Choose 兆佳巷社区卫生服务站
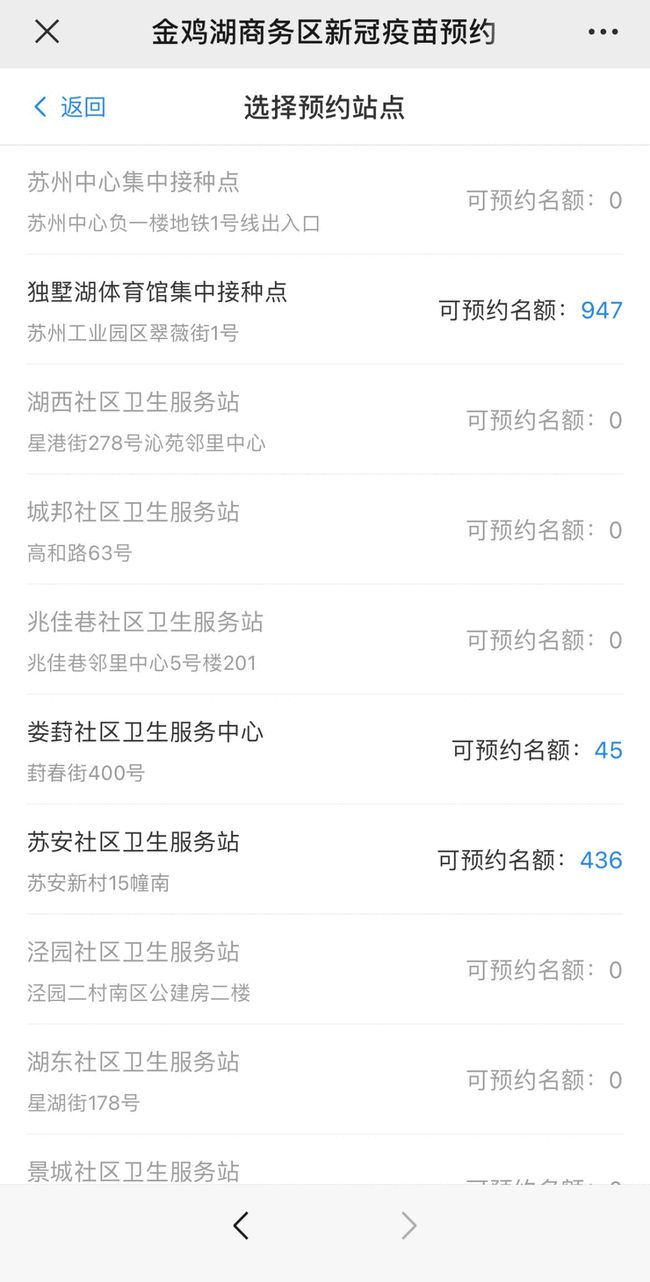 (324, 640)
